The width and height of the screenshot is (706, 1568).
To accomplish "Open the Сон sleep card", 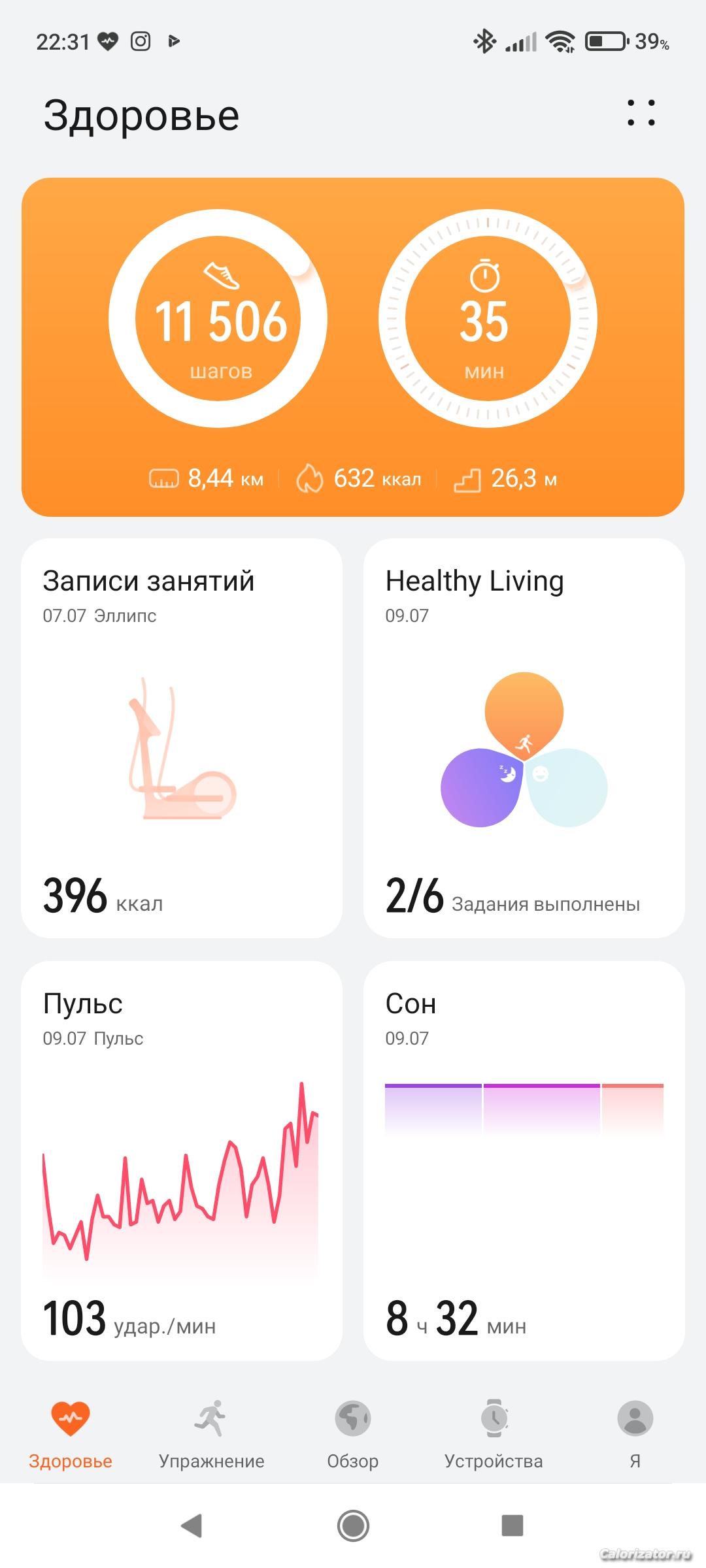I will (524, 1161).
